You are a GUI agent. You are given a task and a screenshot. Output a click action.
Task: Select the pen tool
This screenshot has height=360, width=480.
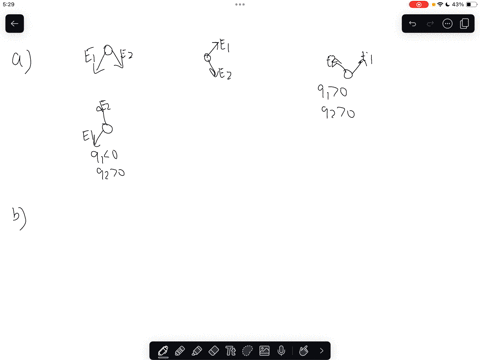pos(163,351)
